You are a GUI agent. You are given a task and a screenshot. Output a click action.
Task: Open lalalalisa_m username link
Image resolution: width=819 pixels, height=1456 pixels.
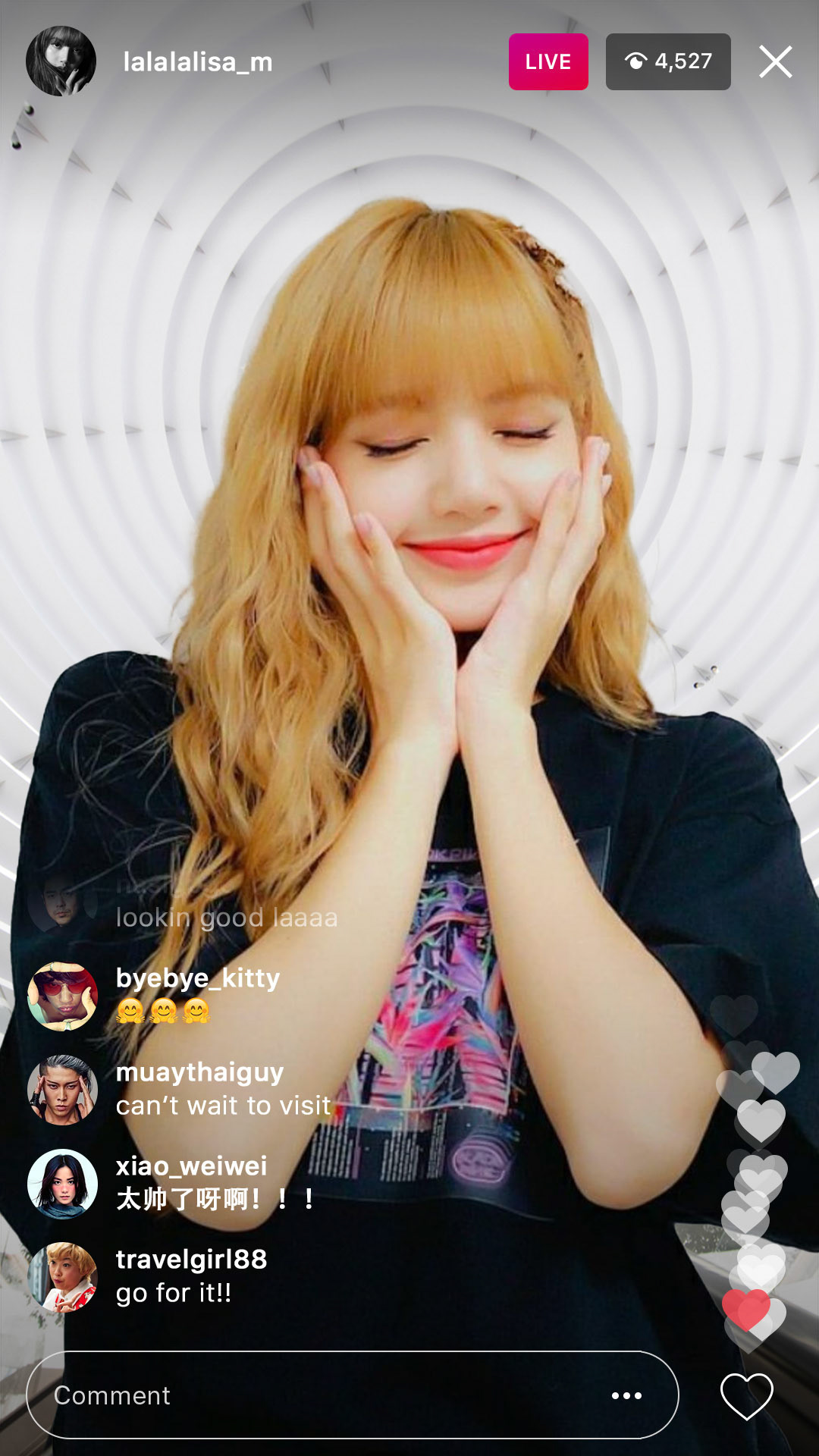[x=198, y=62]
